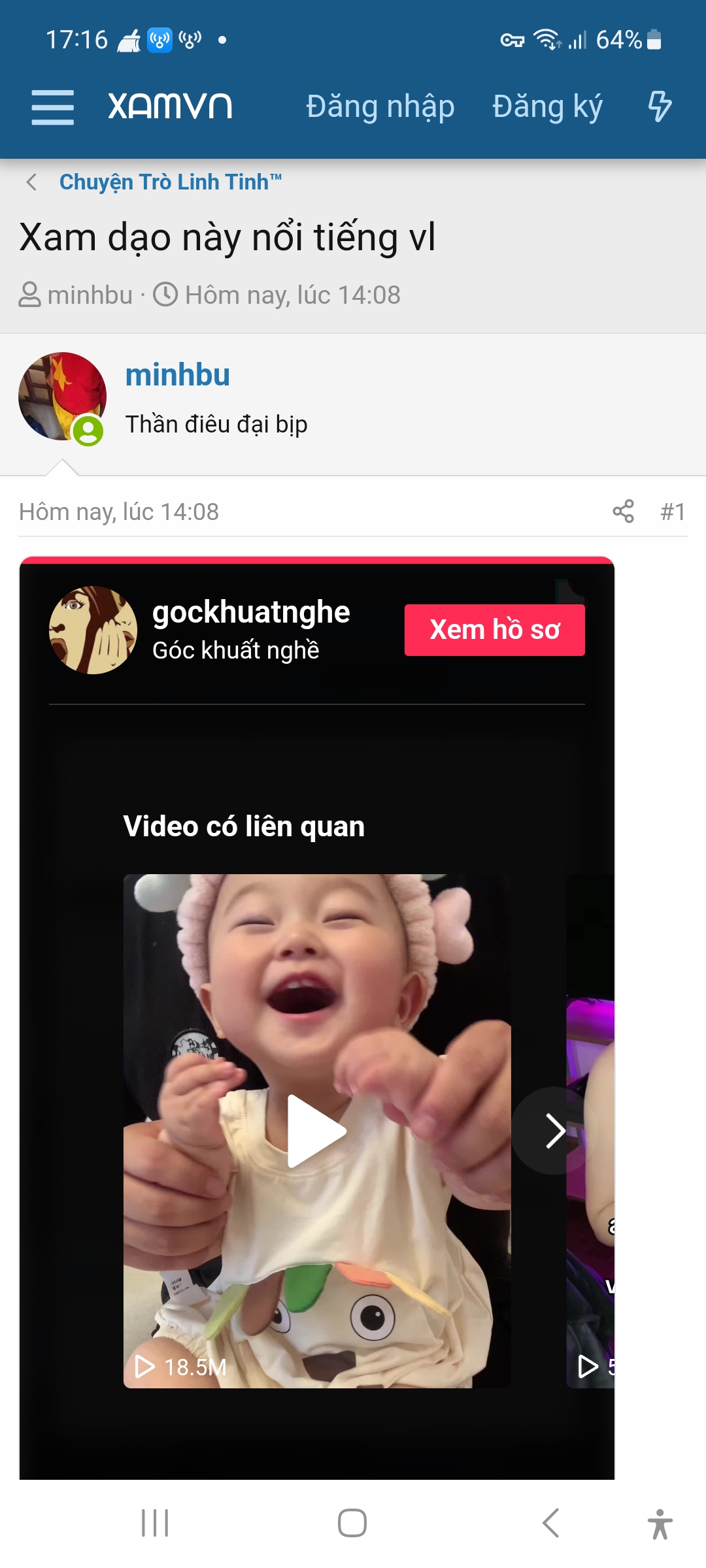
Task: Open the lightning bolt what's new icon
Action: [x=660, y=106]
